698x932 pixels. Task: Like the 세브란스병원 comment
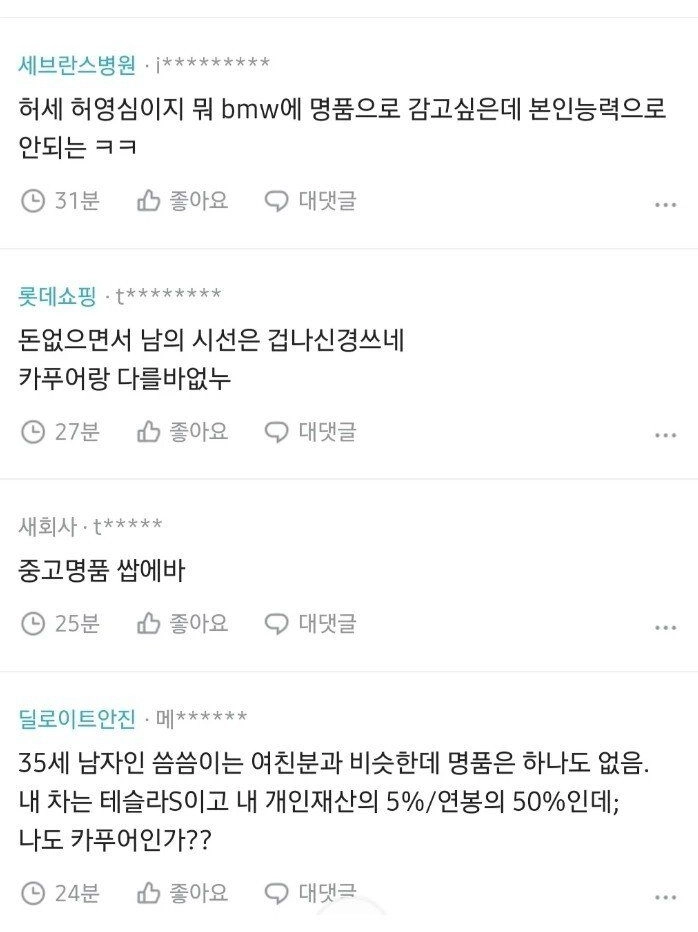(183, 201)
